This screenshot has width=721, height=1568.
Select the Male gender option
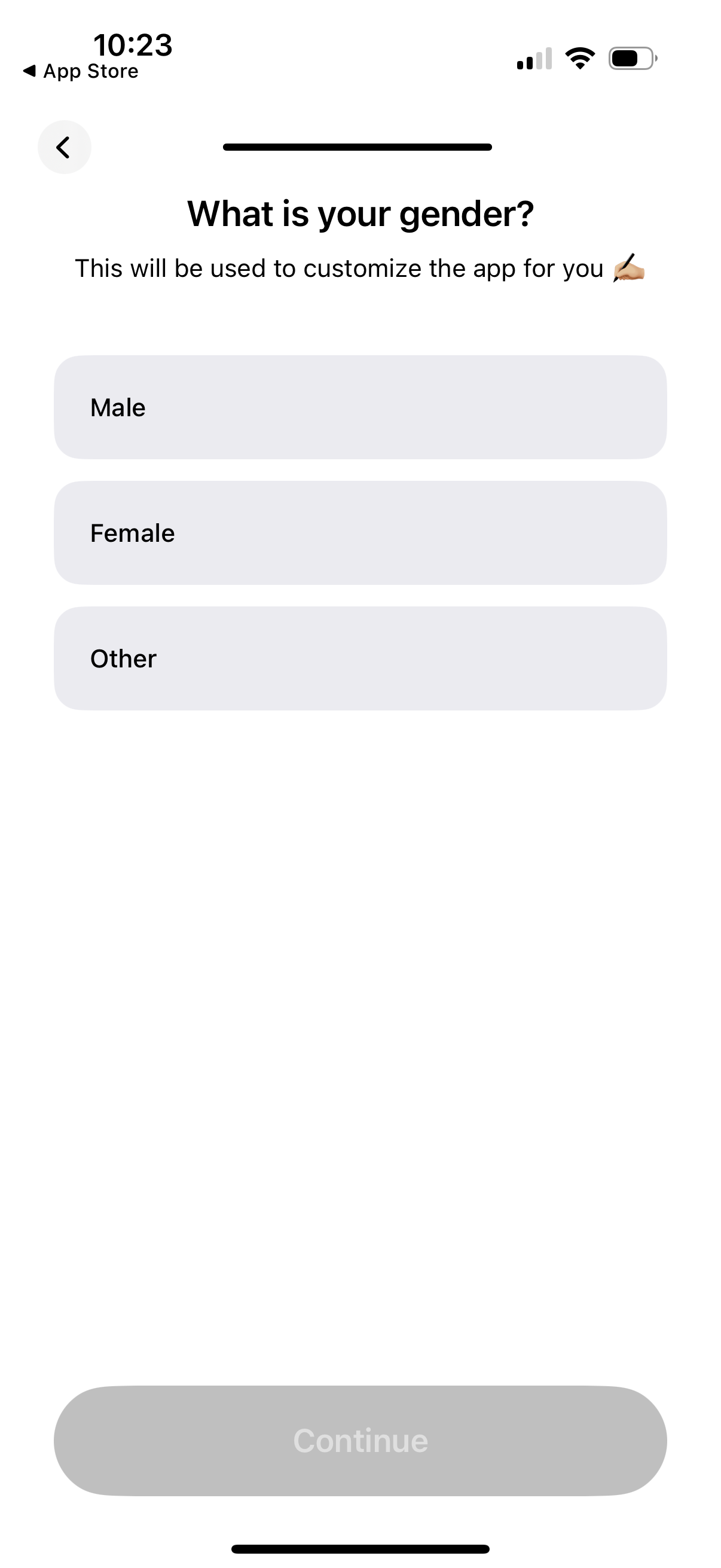(360, 407)
